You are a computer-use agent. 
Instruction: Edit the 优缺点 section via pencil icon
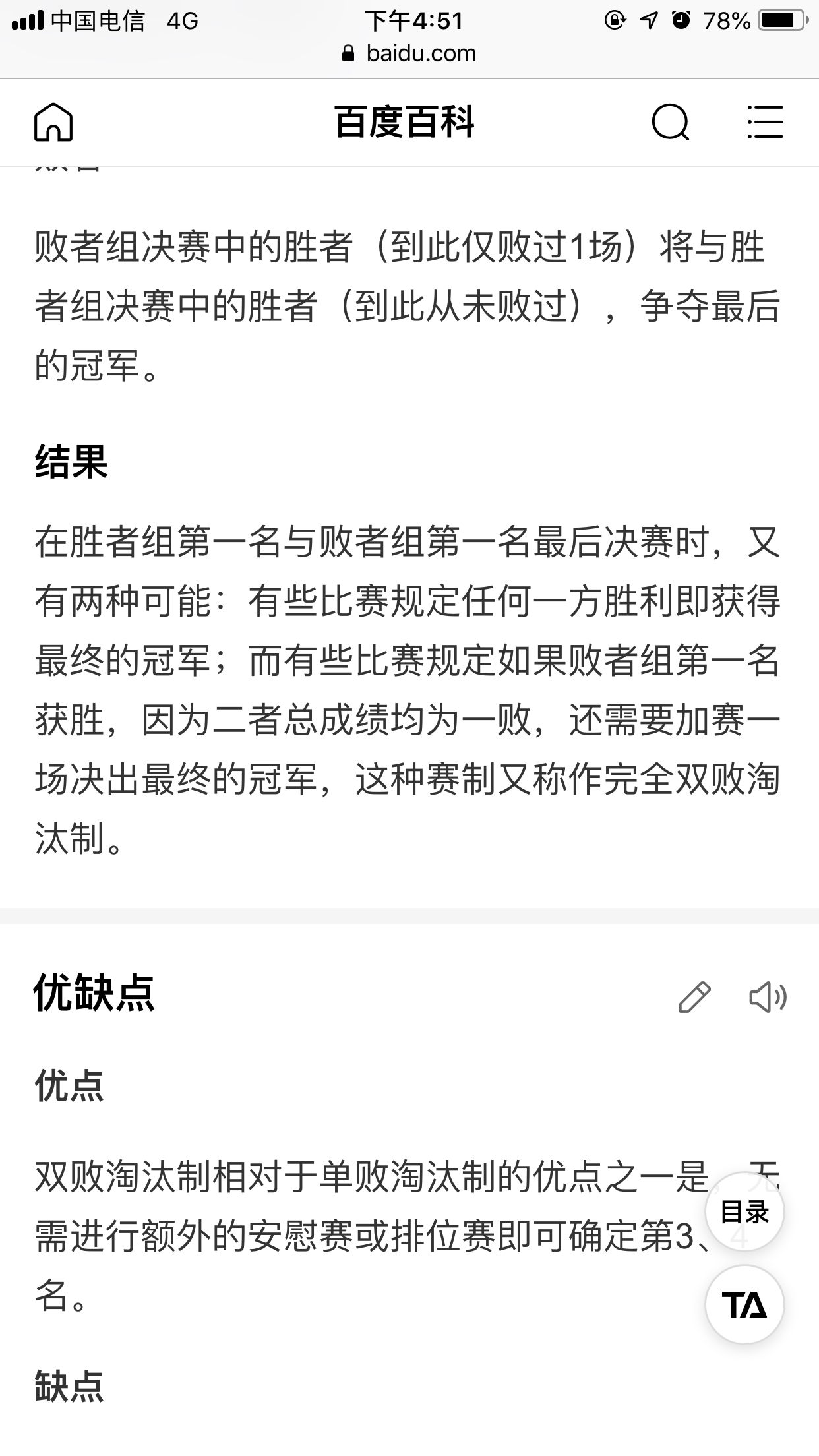[695, 996]
